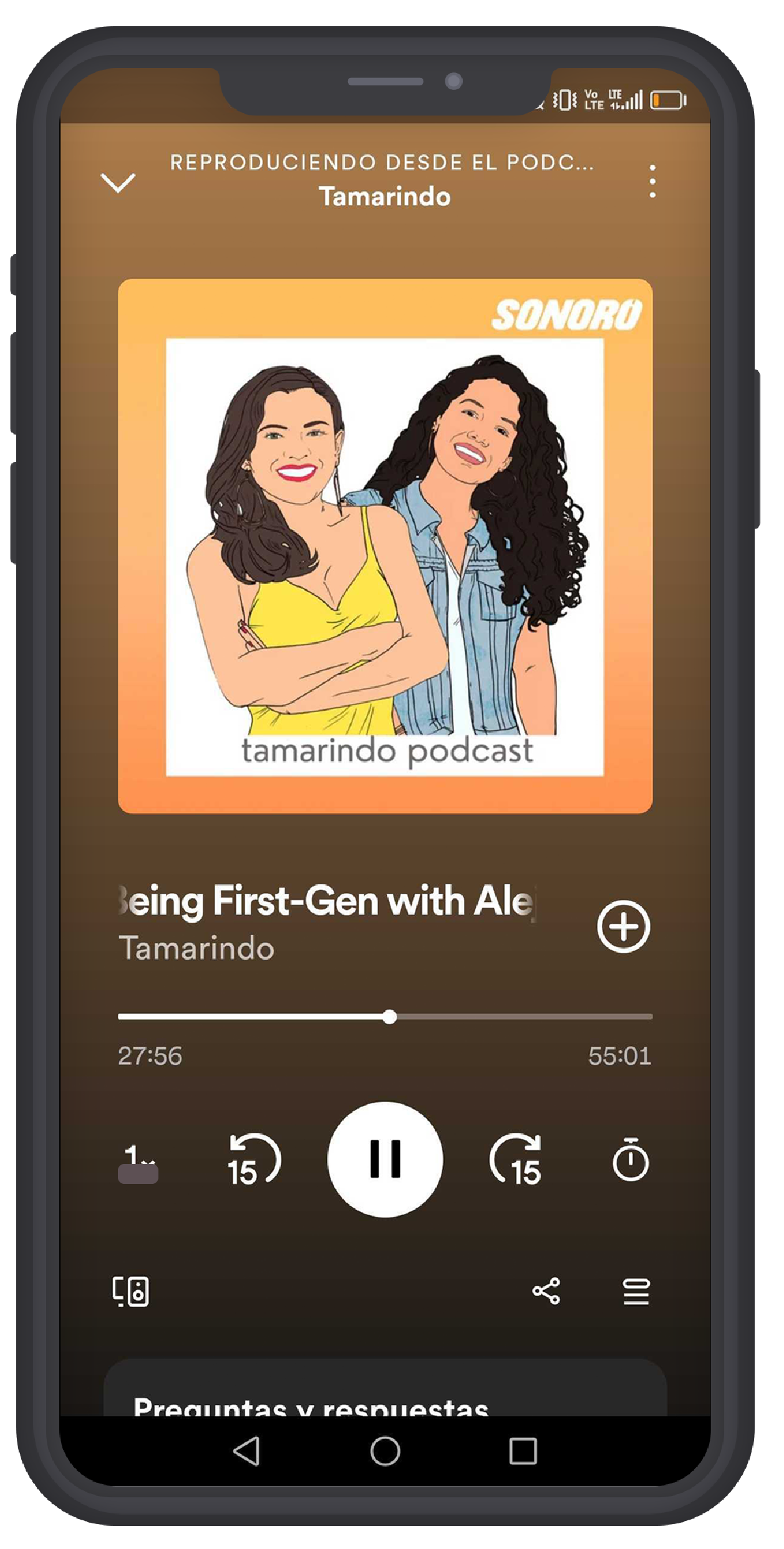
Task: Add episode to your library
Action: 623,926
